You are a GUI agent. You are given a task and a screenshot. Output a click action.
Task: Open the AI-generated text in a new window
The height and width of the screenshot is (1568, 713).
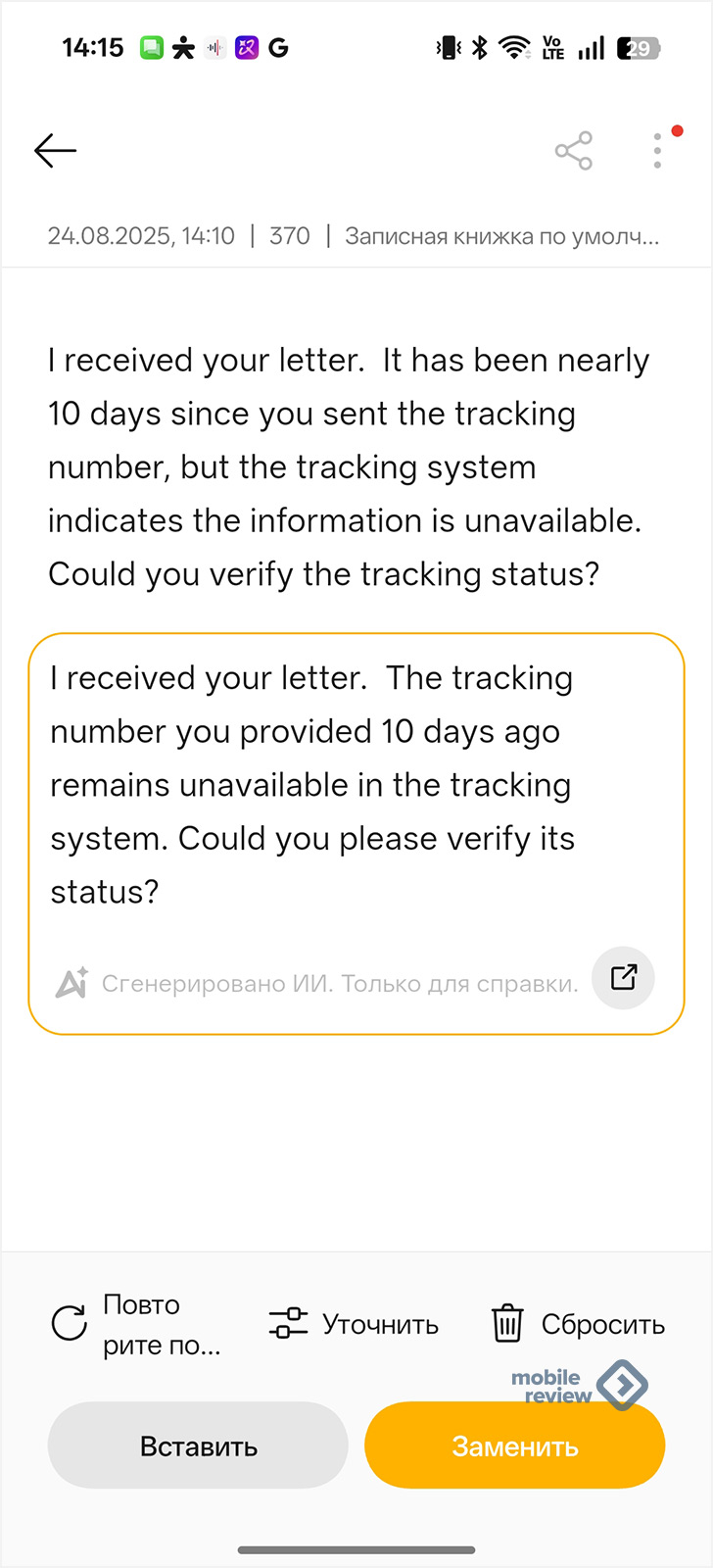(x=624, y=978)
